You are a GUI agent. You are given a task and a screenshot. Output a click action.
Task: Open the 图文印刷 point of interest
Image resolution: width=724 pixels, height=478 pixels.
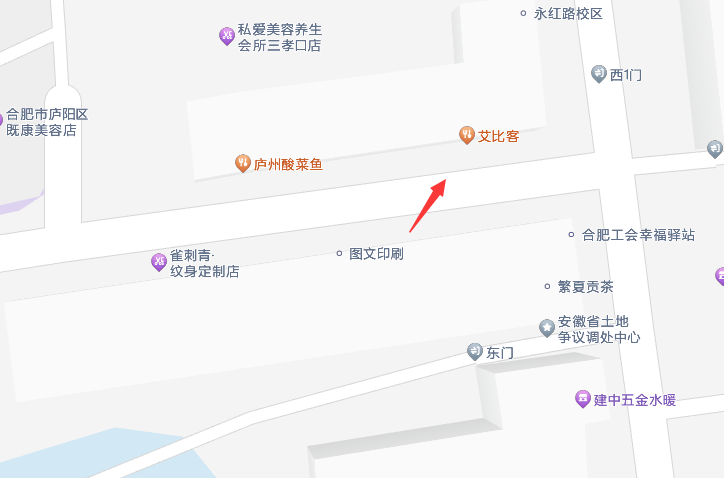[340, 254]
